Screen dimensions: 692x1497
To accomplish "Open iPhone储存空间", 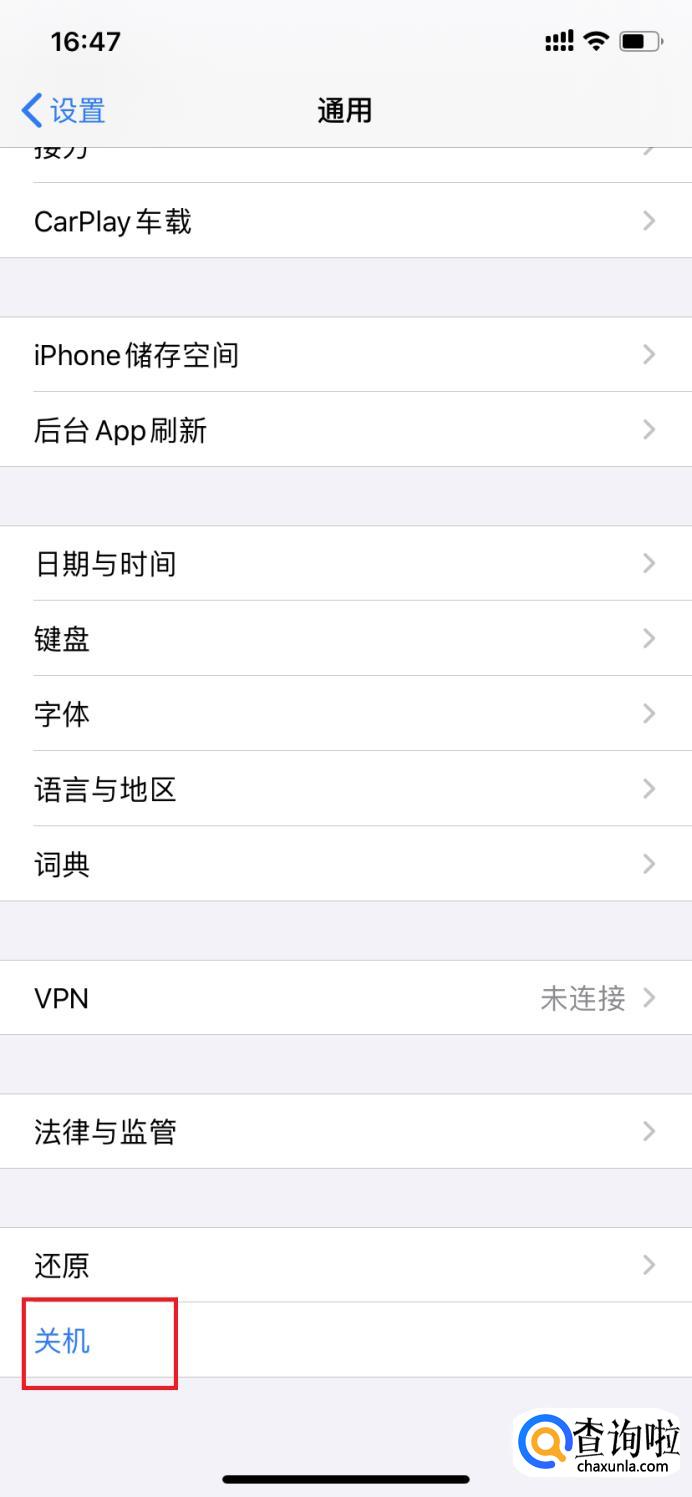I will coord(345,355).
